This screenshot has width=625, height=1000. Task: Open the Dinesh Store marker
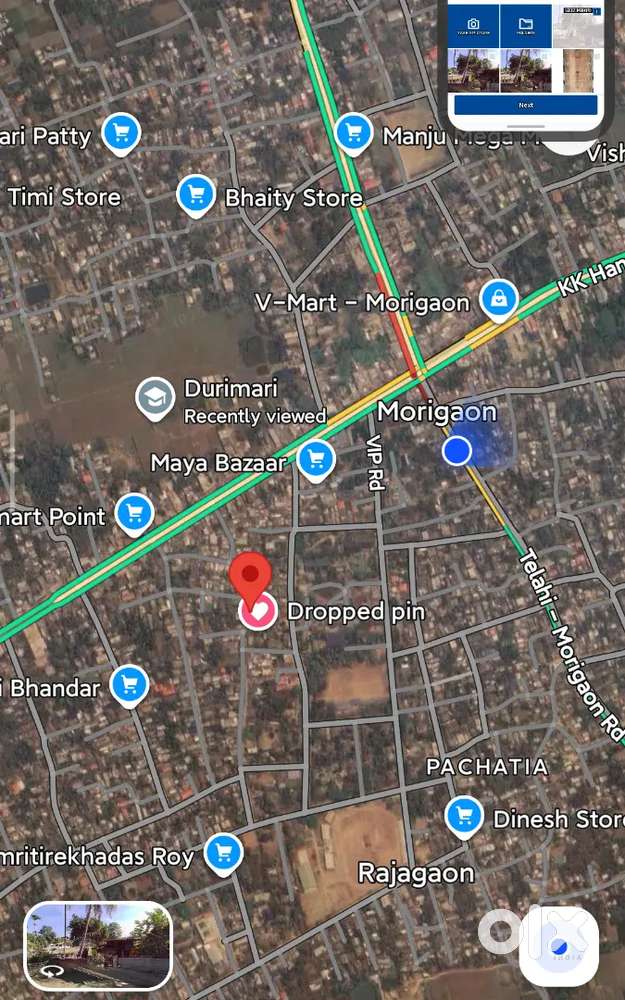click(x=464, y=816)
